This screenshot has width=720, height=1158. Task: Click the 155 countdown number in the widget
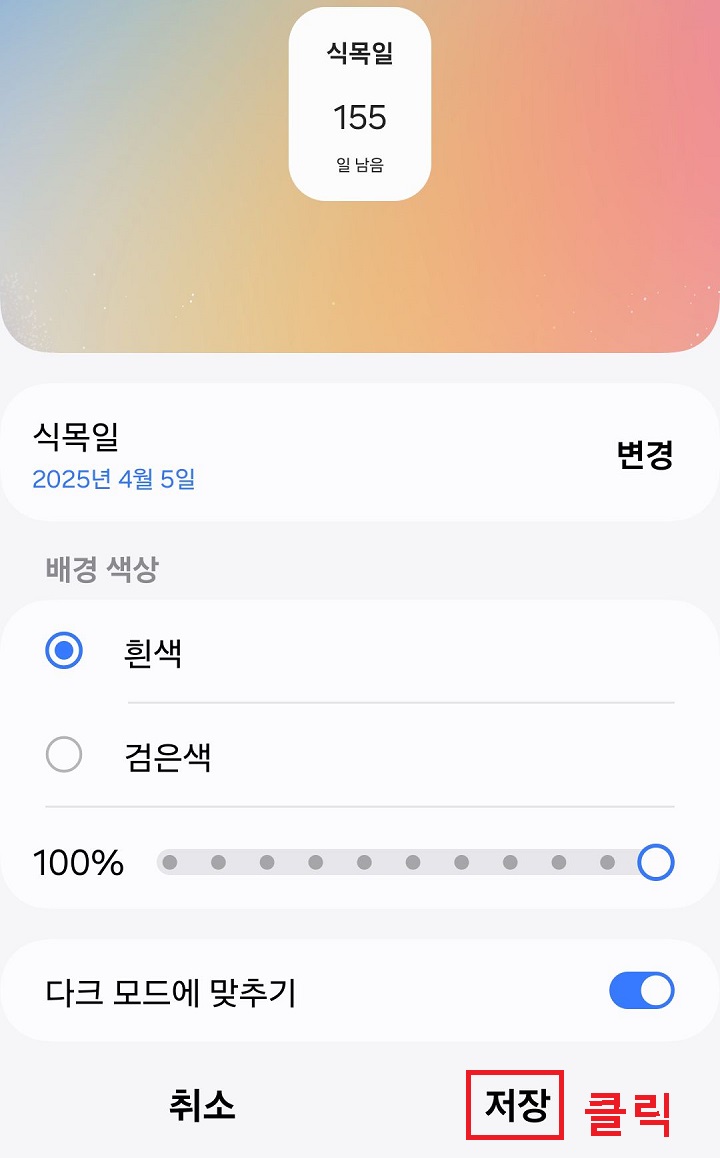pyautogui.click(x=360, y=117)
